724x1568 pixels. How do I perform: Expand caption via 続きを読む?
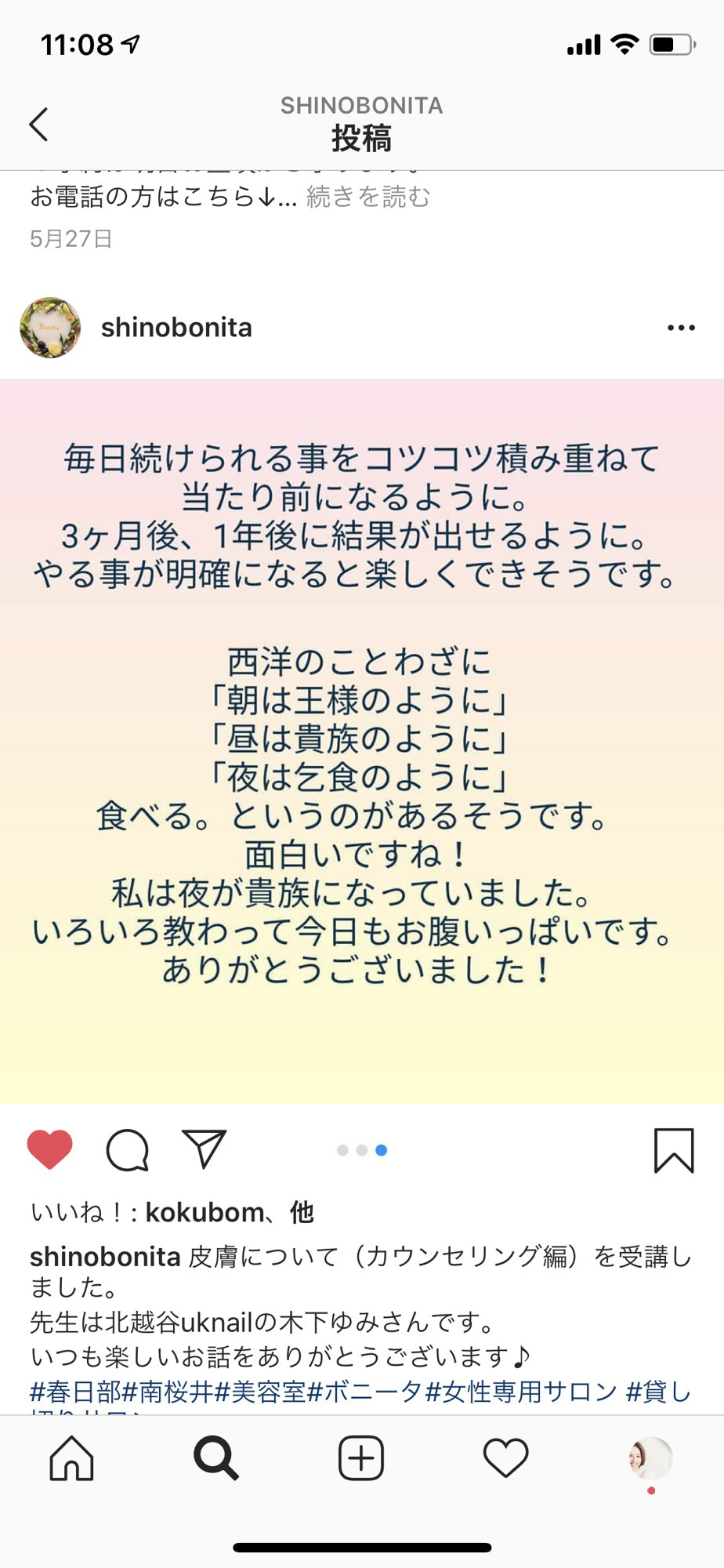368,197
